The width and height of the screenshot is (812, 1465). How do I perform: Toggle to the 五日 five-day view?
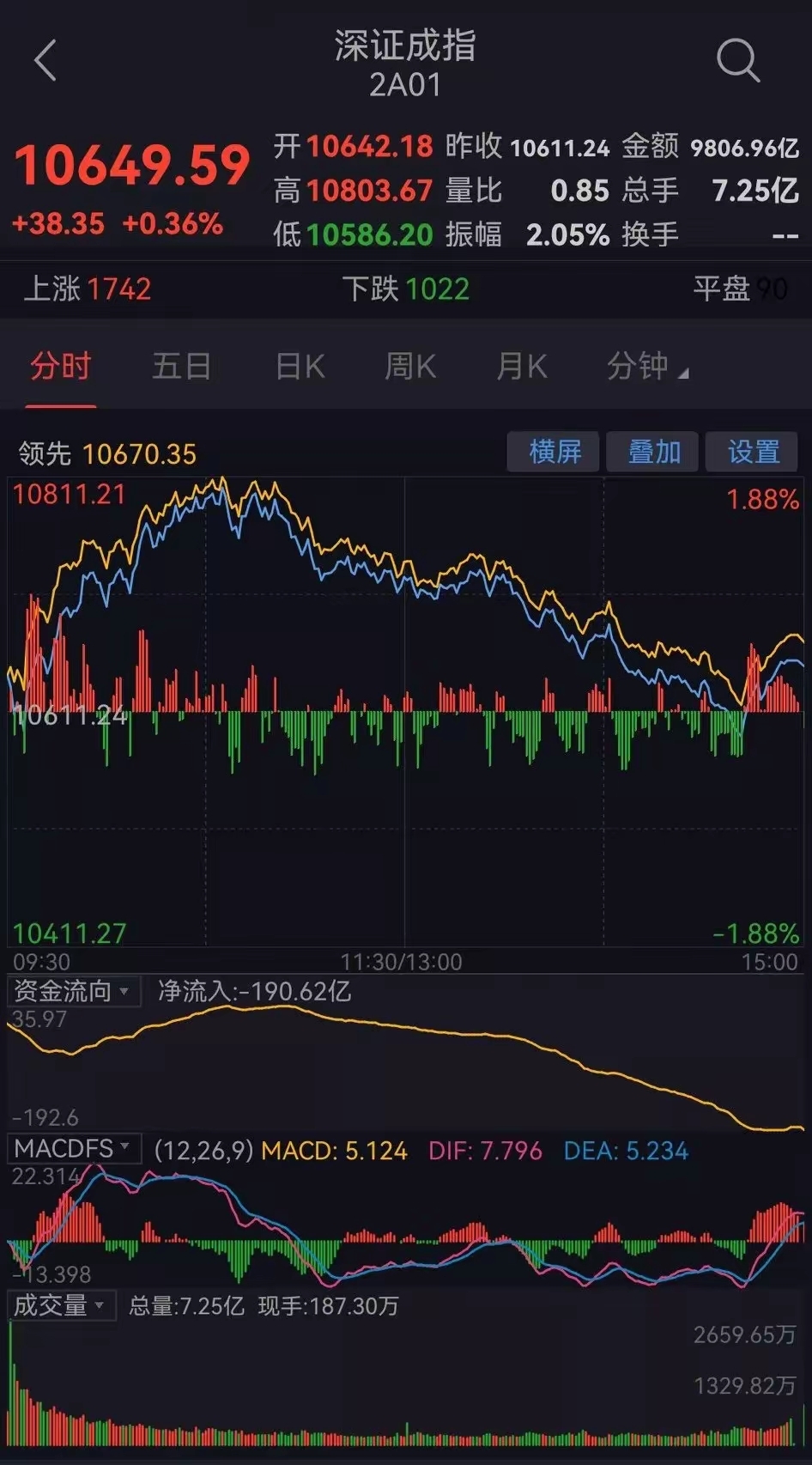pyautogui.click(x=181, y=365)
